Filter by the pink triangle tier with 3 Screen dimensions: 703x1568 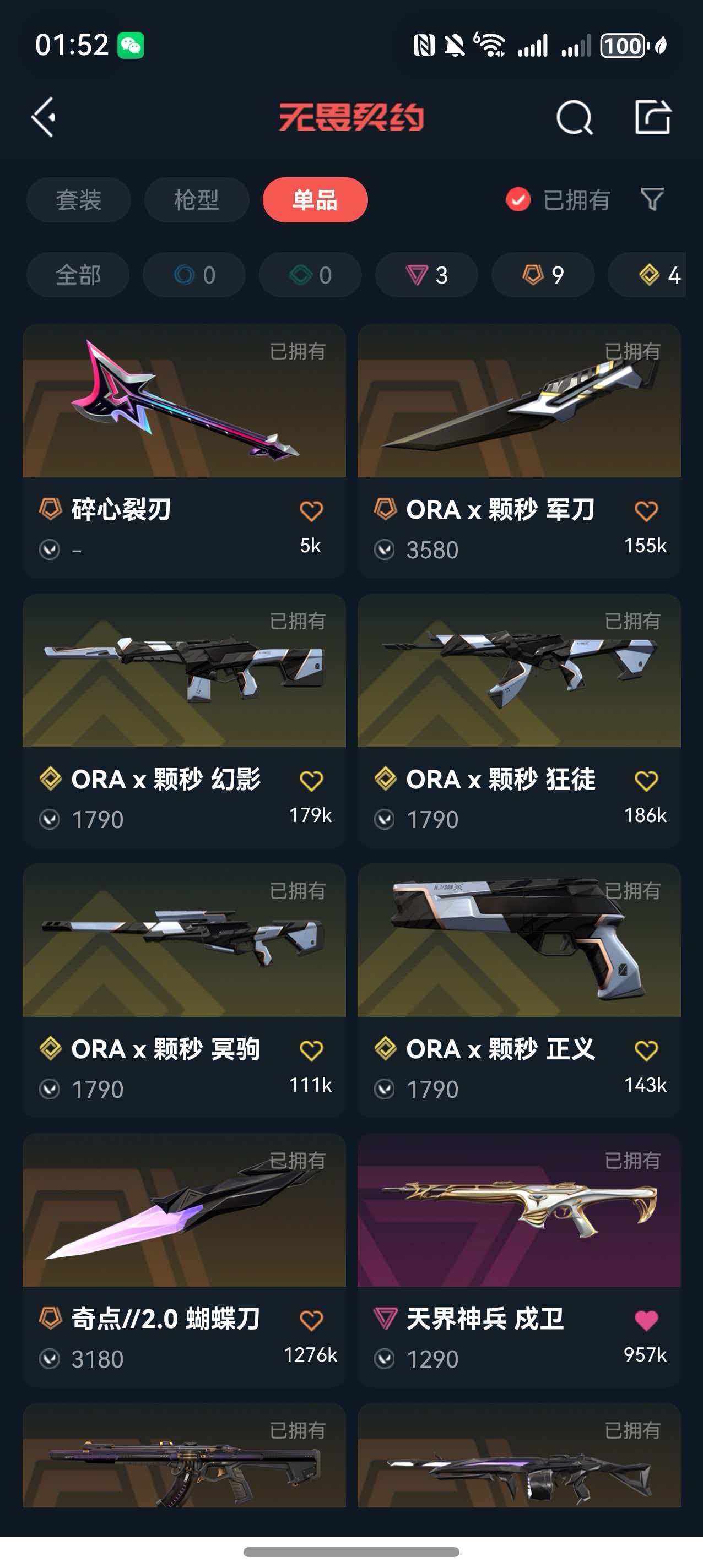click(426, 275)
